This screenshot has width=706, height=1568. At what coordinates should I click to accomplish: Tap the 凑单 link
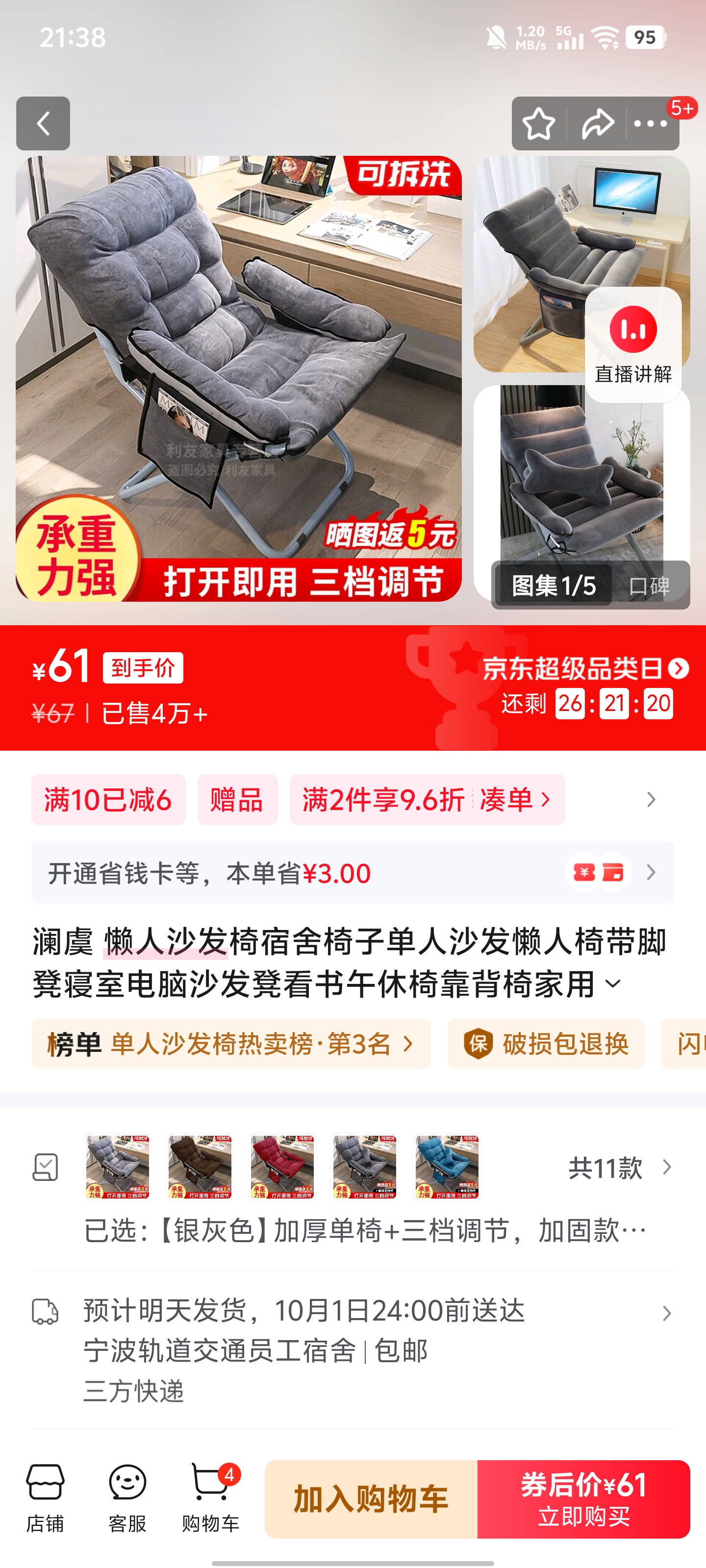515,799
